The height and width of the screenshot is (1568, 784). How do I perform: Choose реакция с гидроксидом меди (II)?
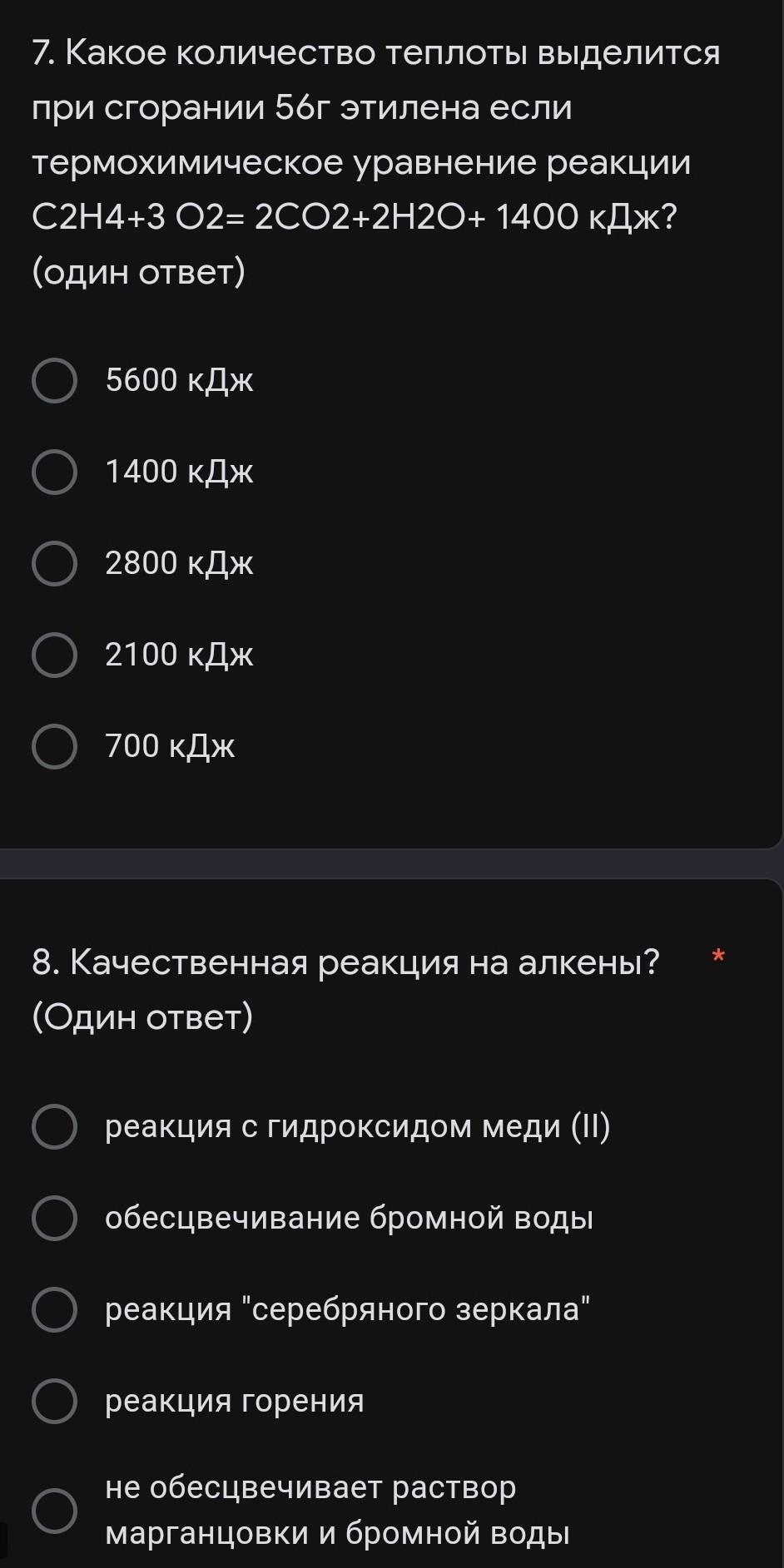tap(55, 1127)
